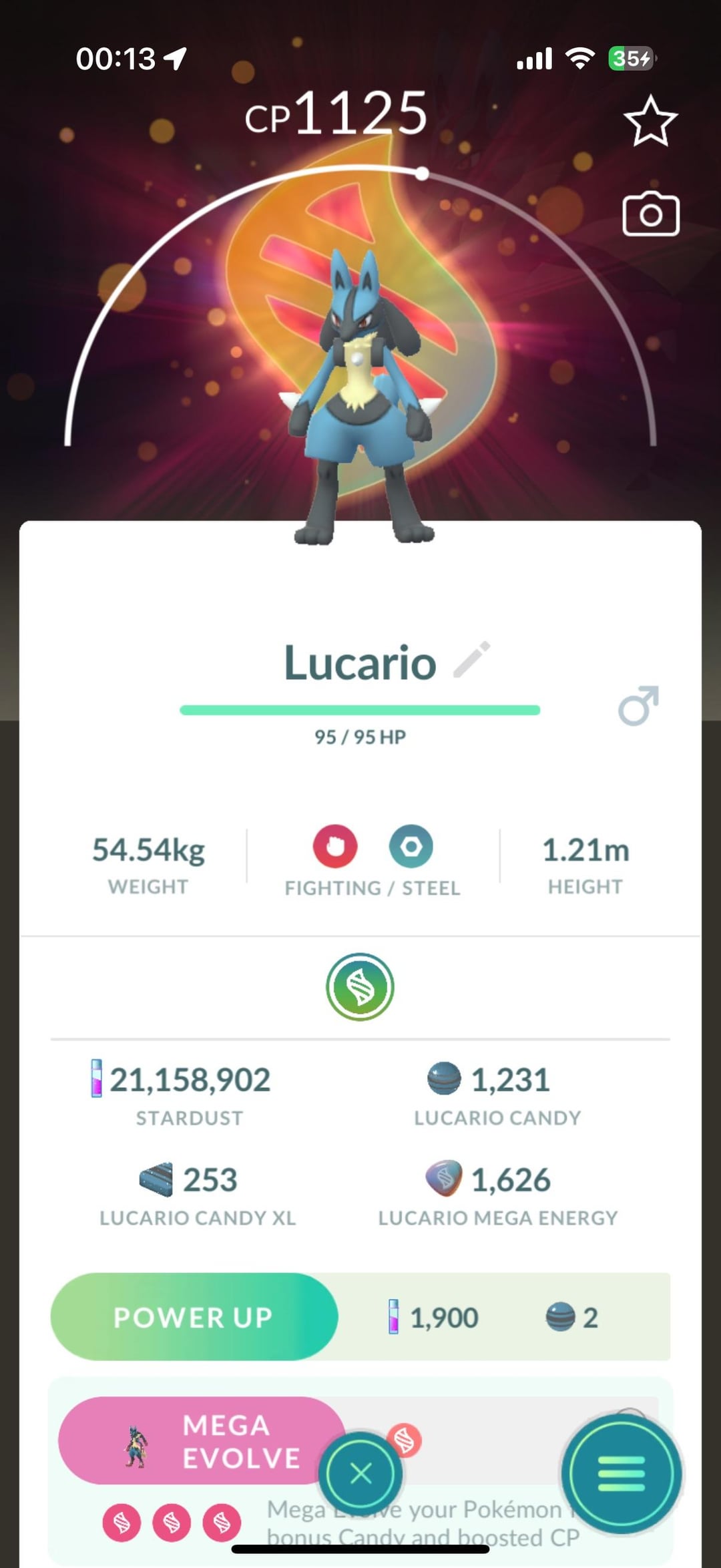Tap the Fighting type icon

pos(335,846)
